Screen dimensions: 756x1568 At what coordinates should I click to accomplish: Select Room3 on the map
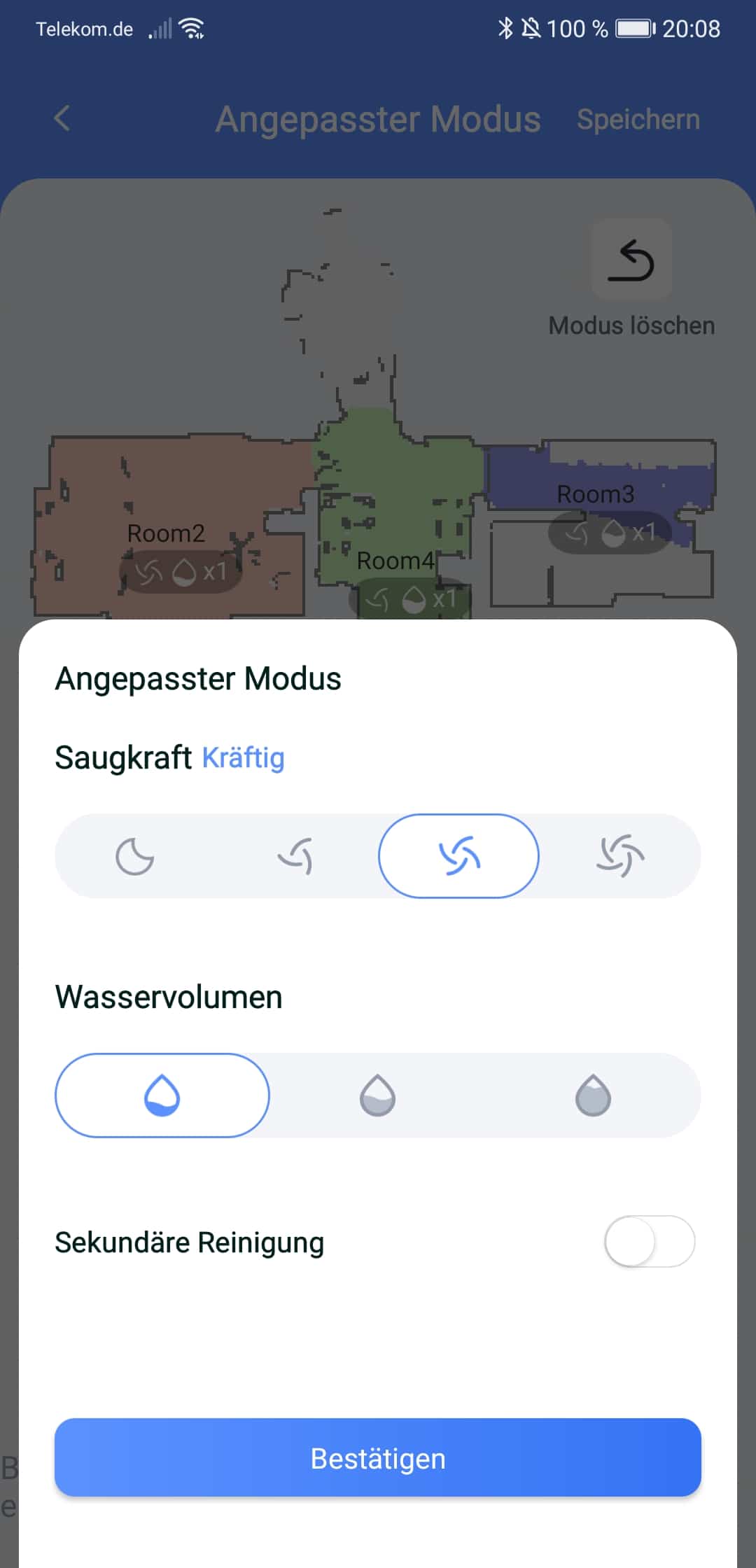(x=596, y=493)
